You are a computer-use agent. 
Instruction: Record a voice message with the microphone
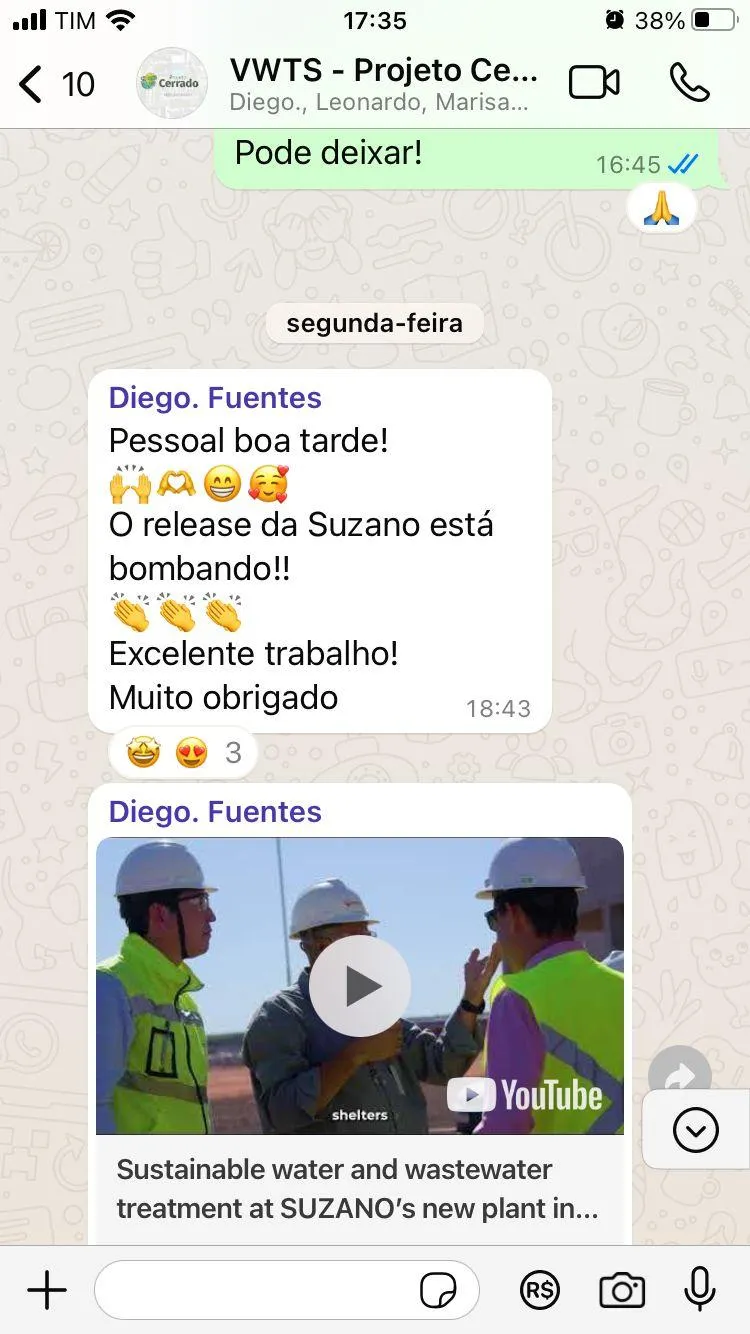(700, 1289)
